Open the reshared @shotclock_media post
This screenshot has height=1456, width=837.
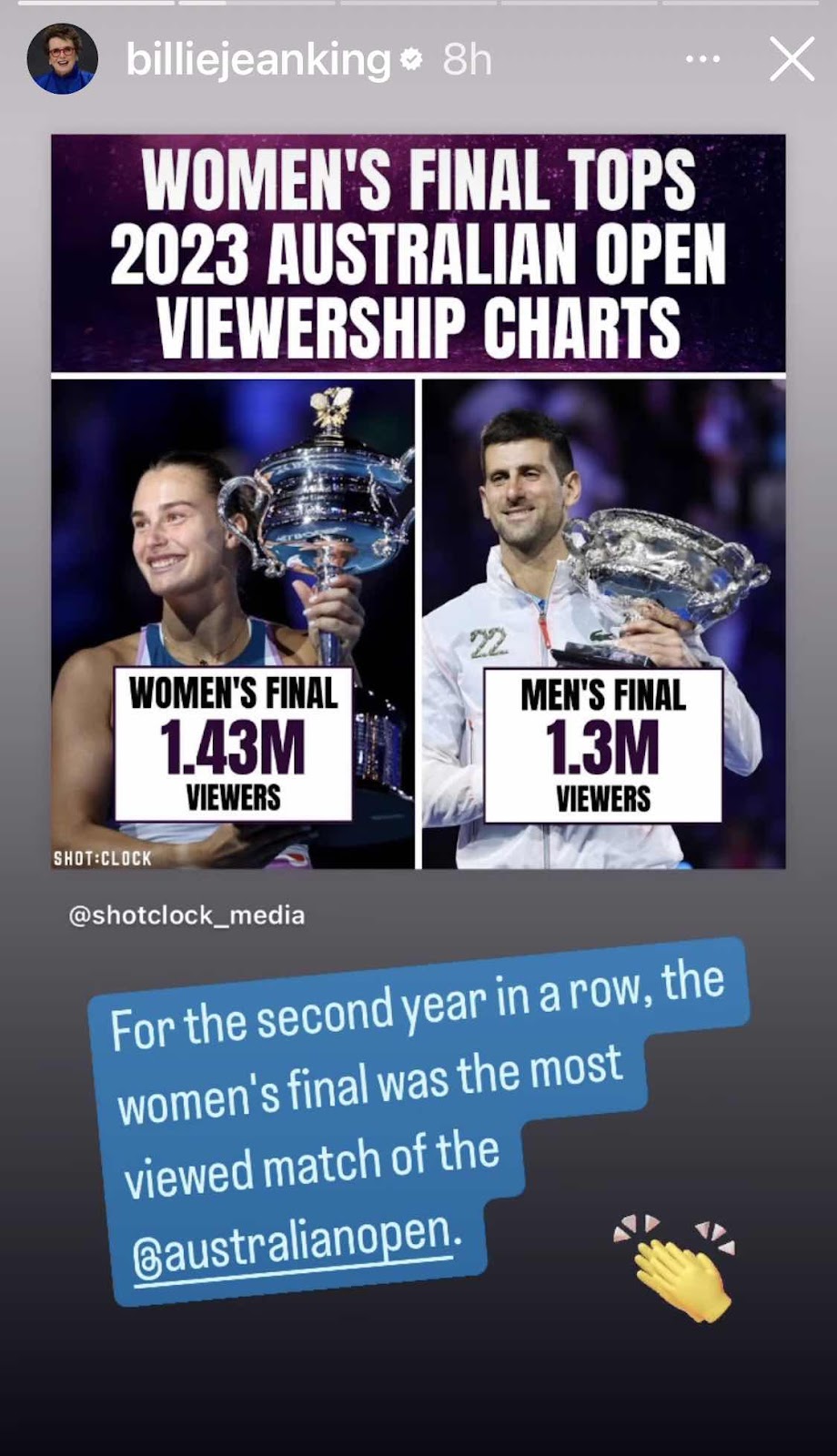coord(418,501)
